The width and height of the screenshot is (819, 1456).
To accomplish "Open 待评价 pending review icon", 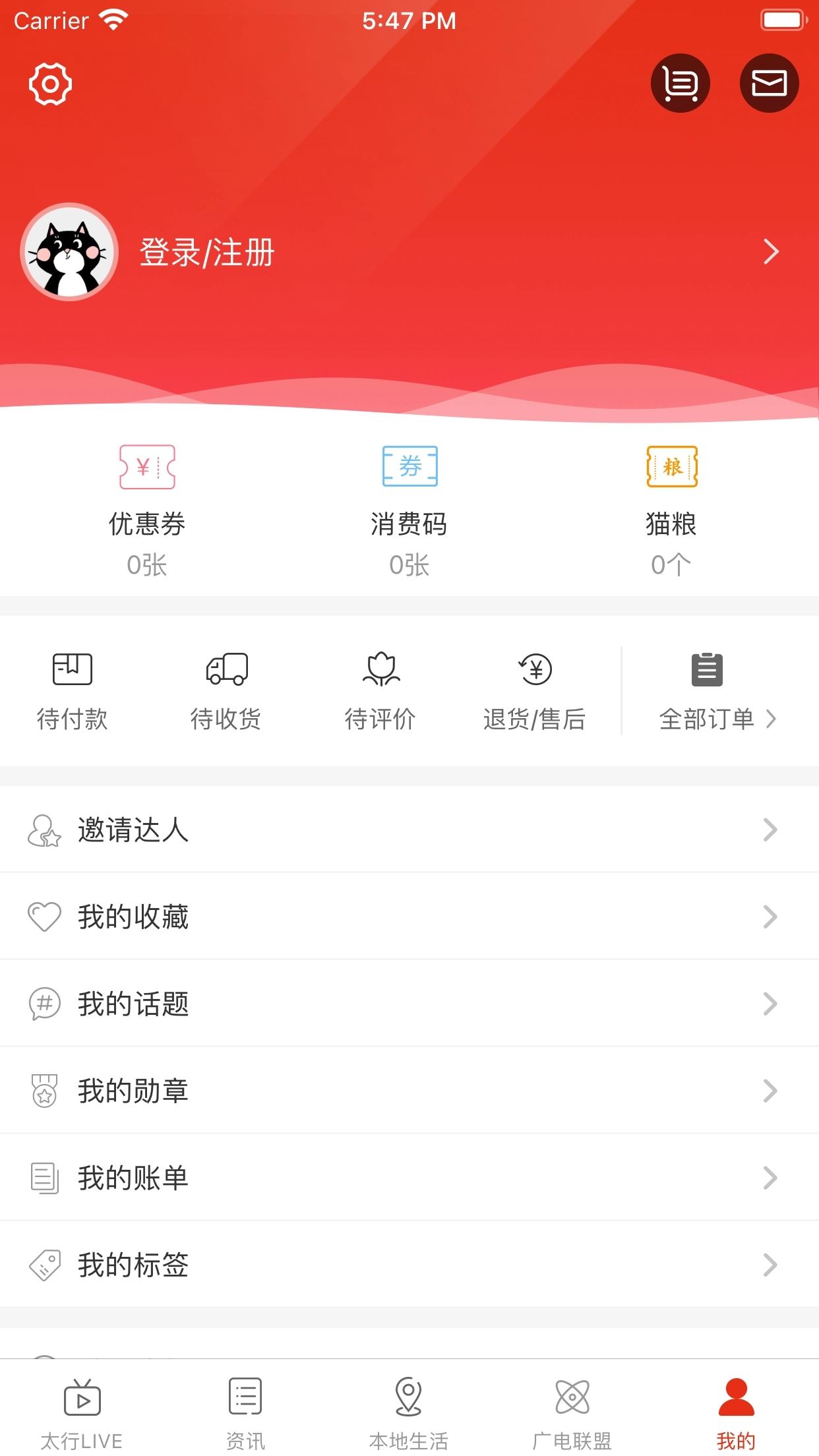I will pos(380,669).
